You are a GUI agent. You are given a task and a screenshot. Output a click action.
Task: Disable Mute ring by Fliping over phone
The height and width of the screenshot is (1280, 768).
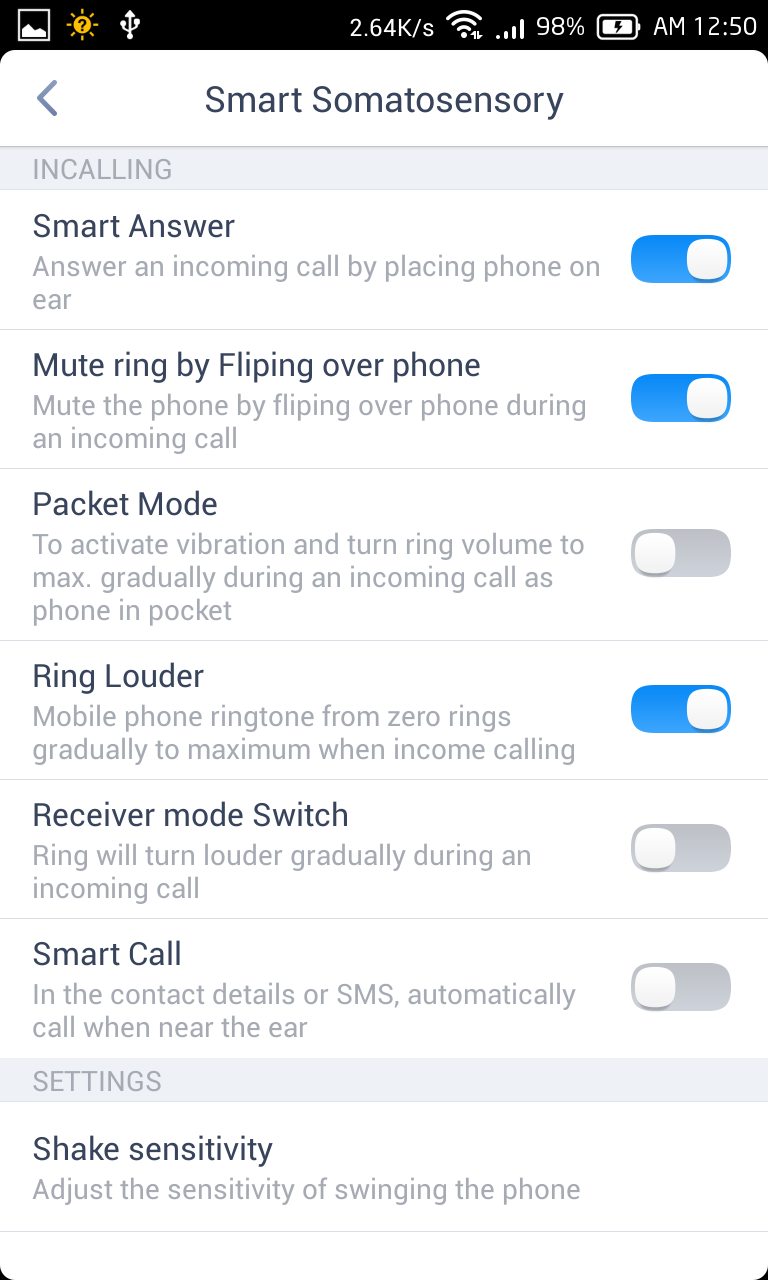pos(680,399)
